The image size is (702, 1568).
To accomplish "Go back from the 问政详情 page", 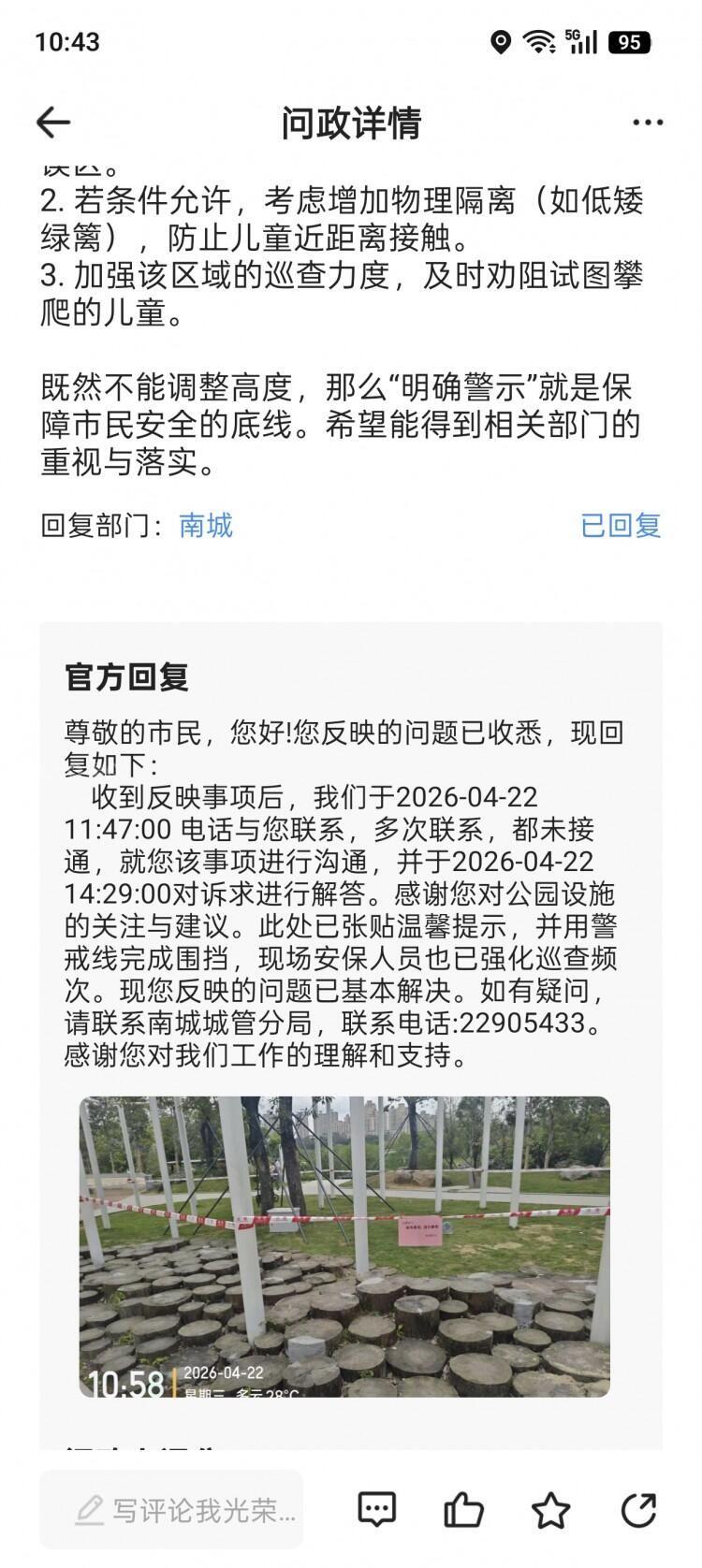I will (53, 123).
